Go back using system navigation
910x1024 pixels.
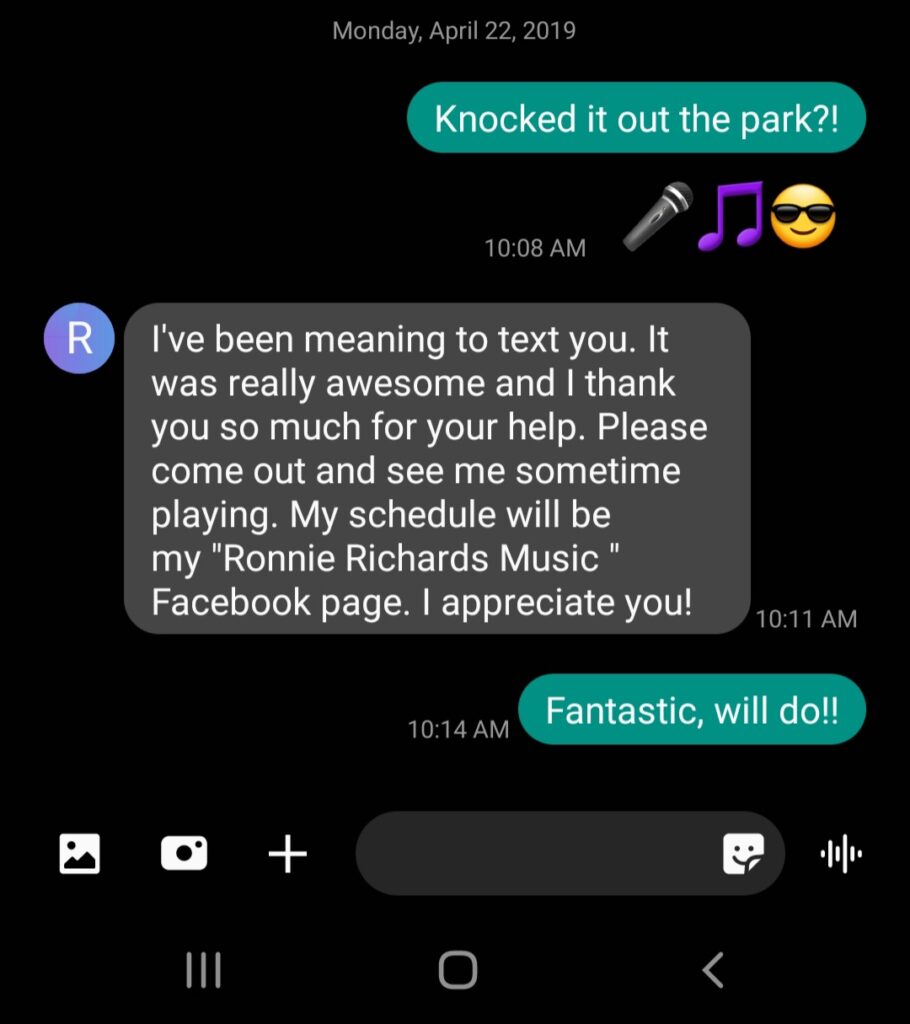tap(712, 970)
